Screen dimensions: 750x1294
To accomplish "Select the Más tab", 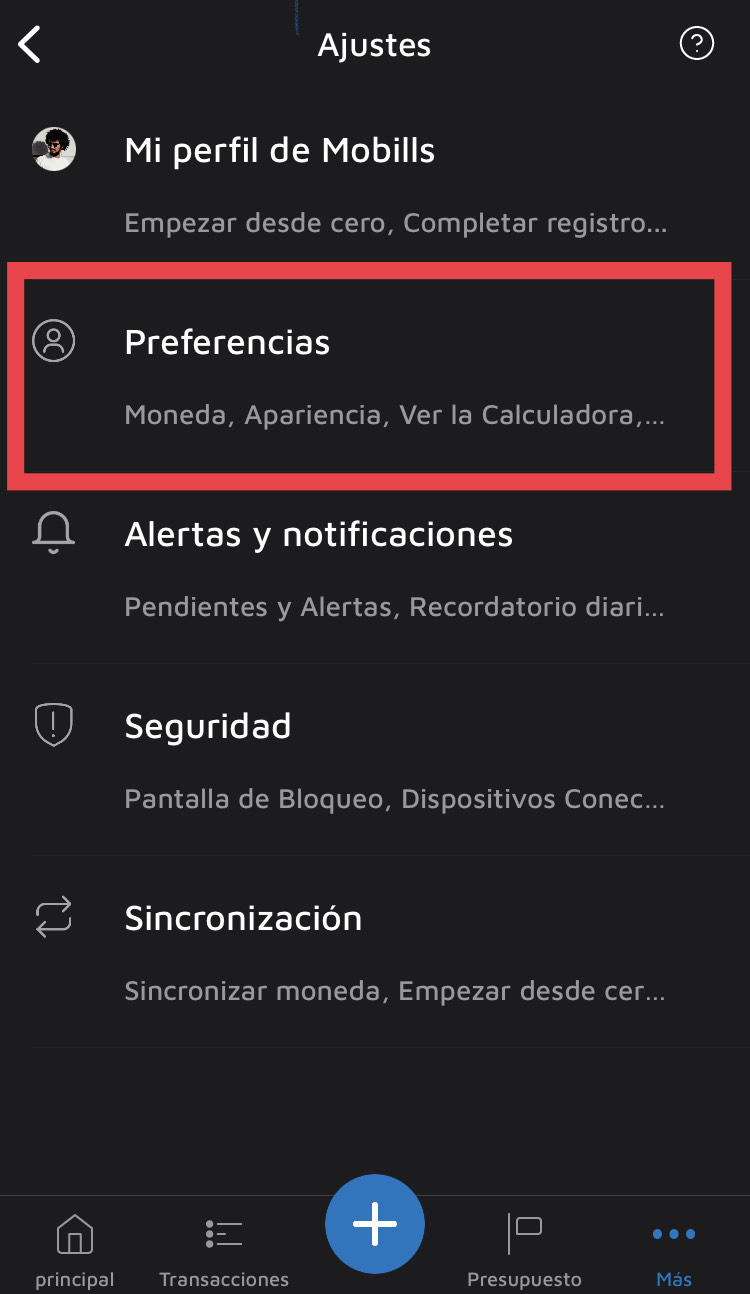I will [x=674, y=1249].
